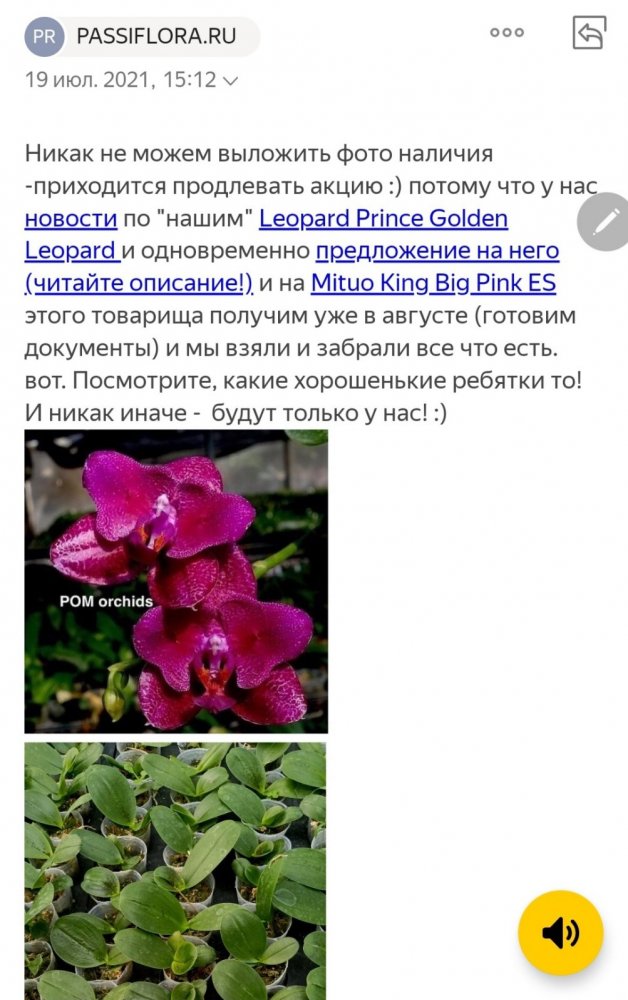Expand message details next to the date
This screenshot has height=1000, width=628.
(x=230, y=80)
